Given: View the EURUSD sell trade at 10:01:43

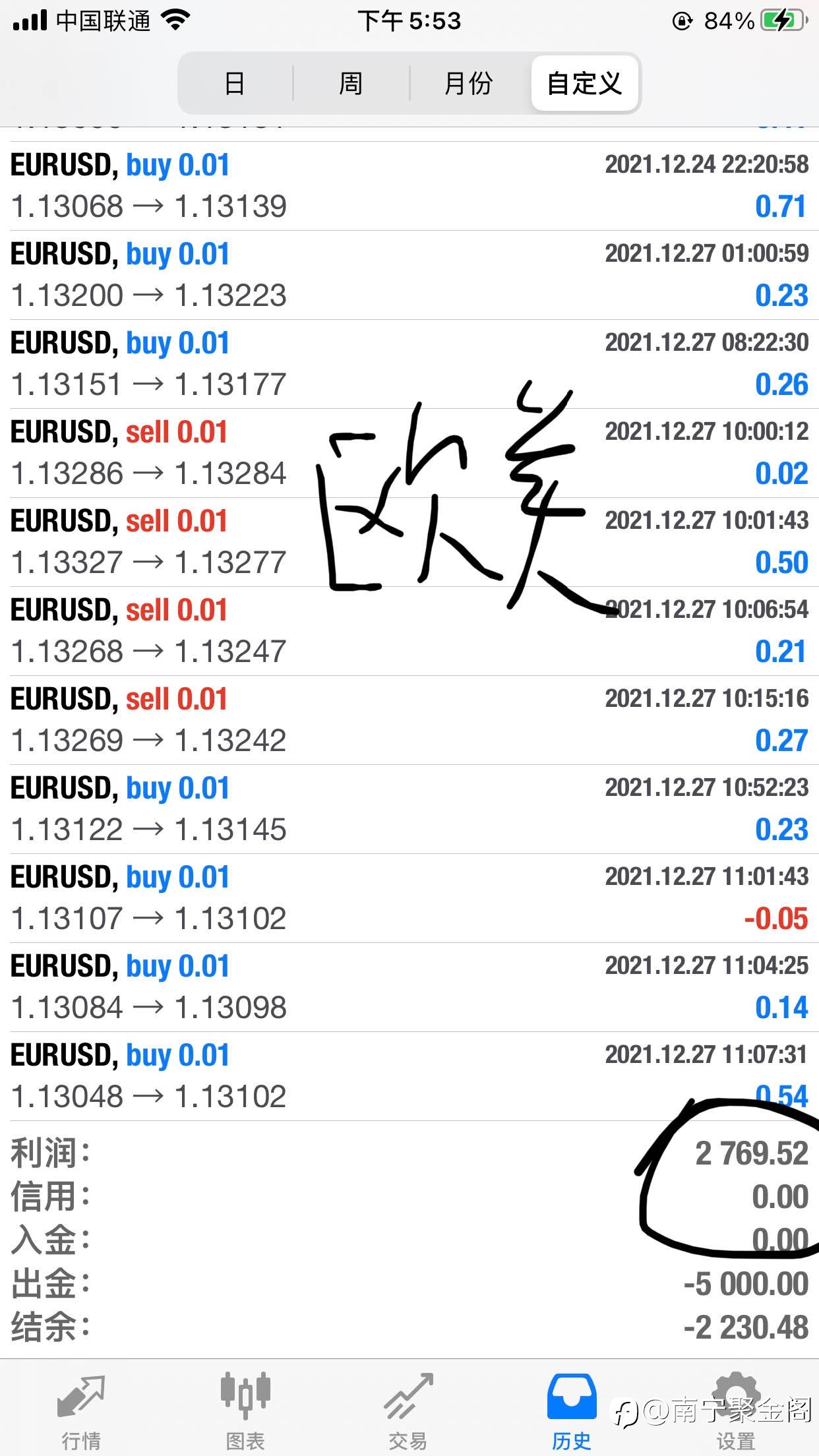Looking at the screenshot, I should point(409,542).
